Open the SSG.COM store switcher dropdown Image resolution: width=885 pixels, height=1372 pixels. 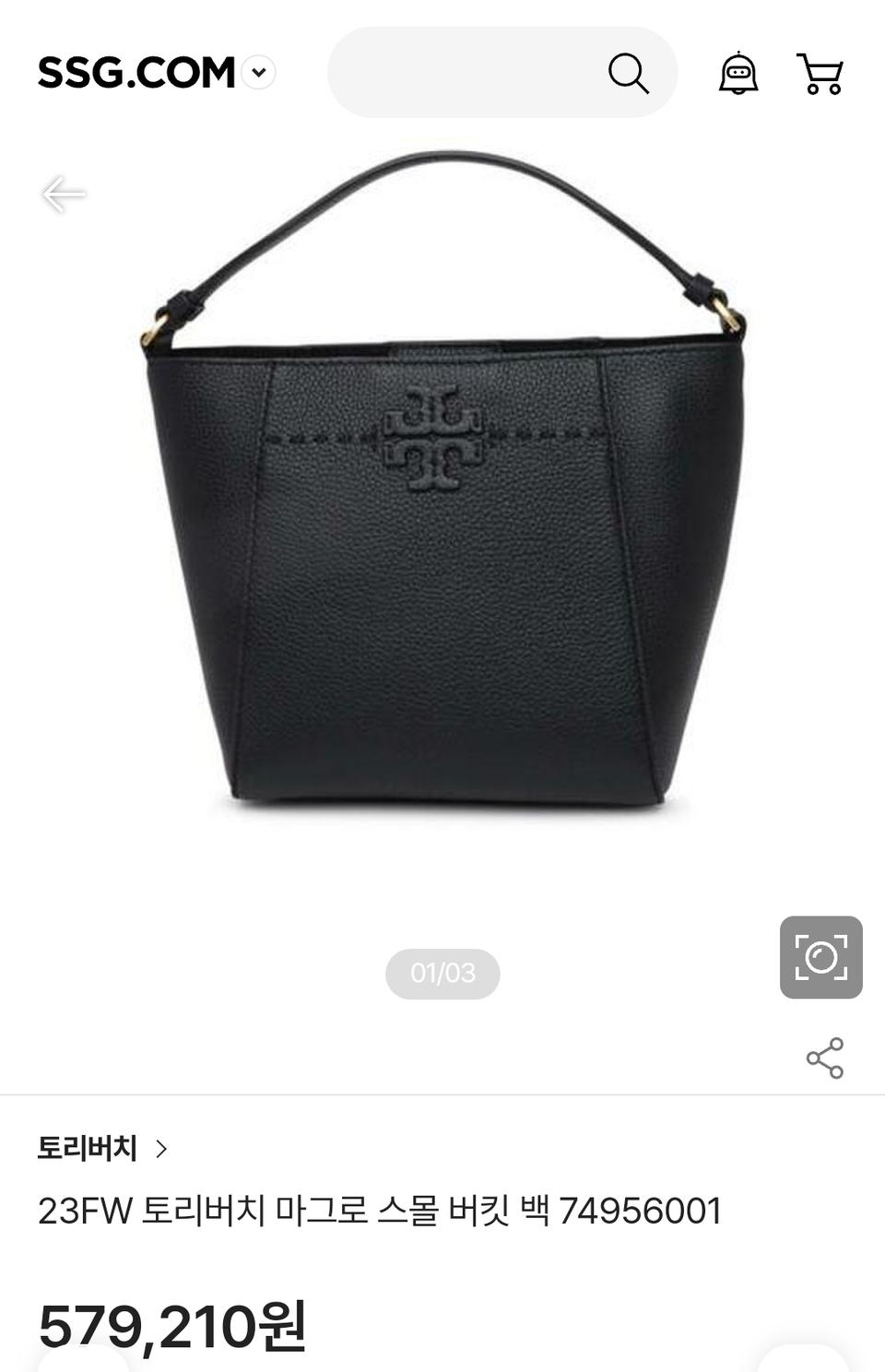pos(258,72)
